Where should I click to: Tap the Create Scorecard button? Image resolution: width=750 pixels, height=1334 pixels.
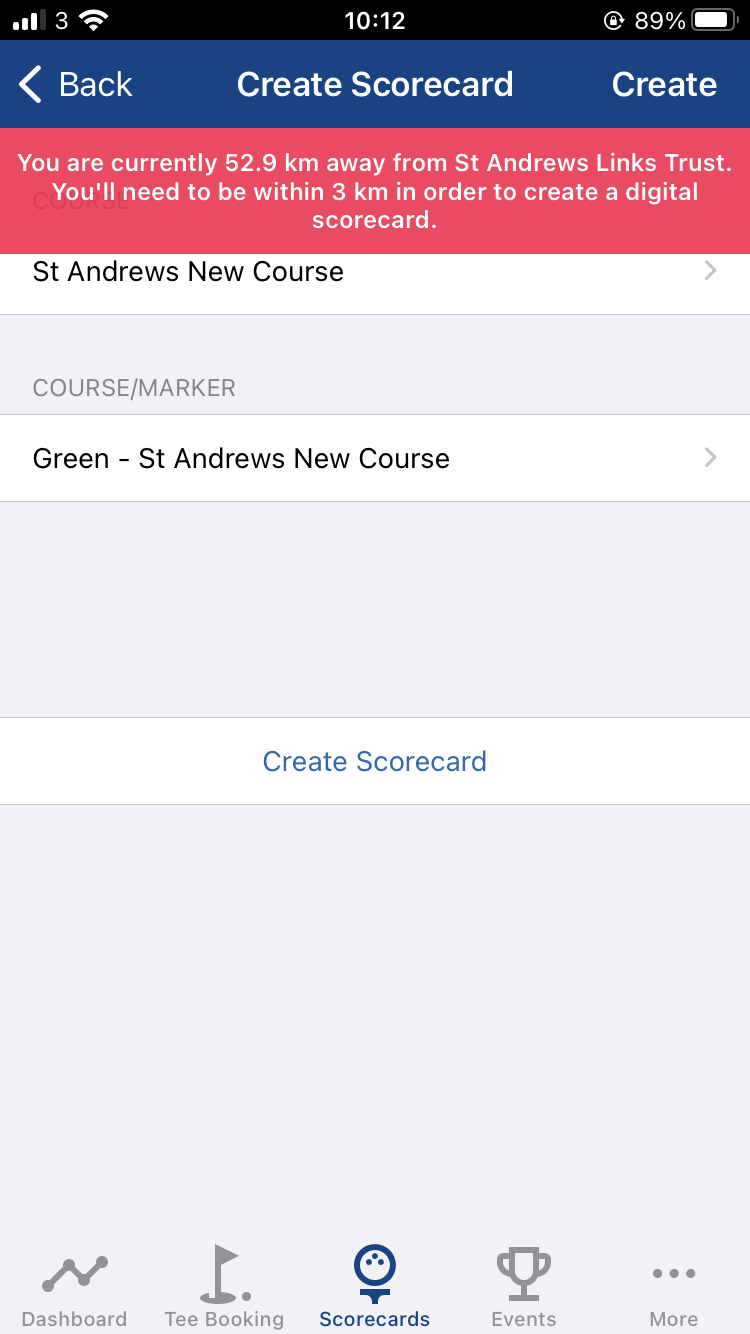(x=375, y=761)
